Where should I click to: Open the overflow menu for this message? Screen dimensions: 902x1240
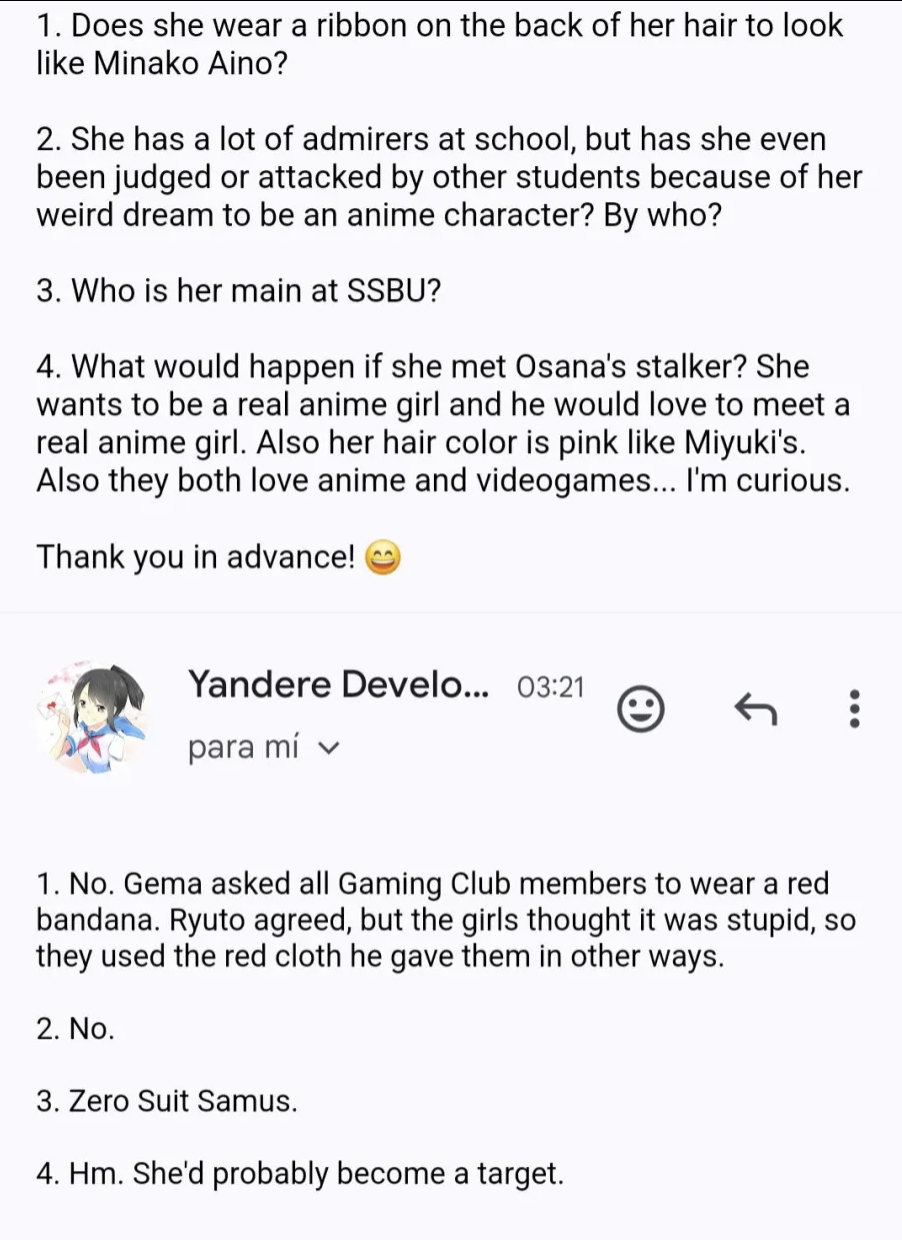click(x=853, y=709)
